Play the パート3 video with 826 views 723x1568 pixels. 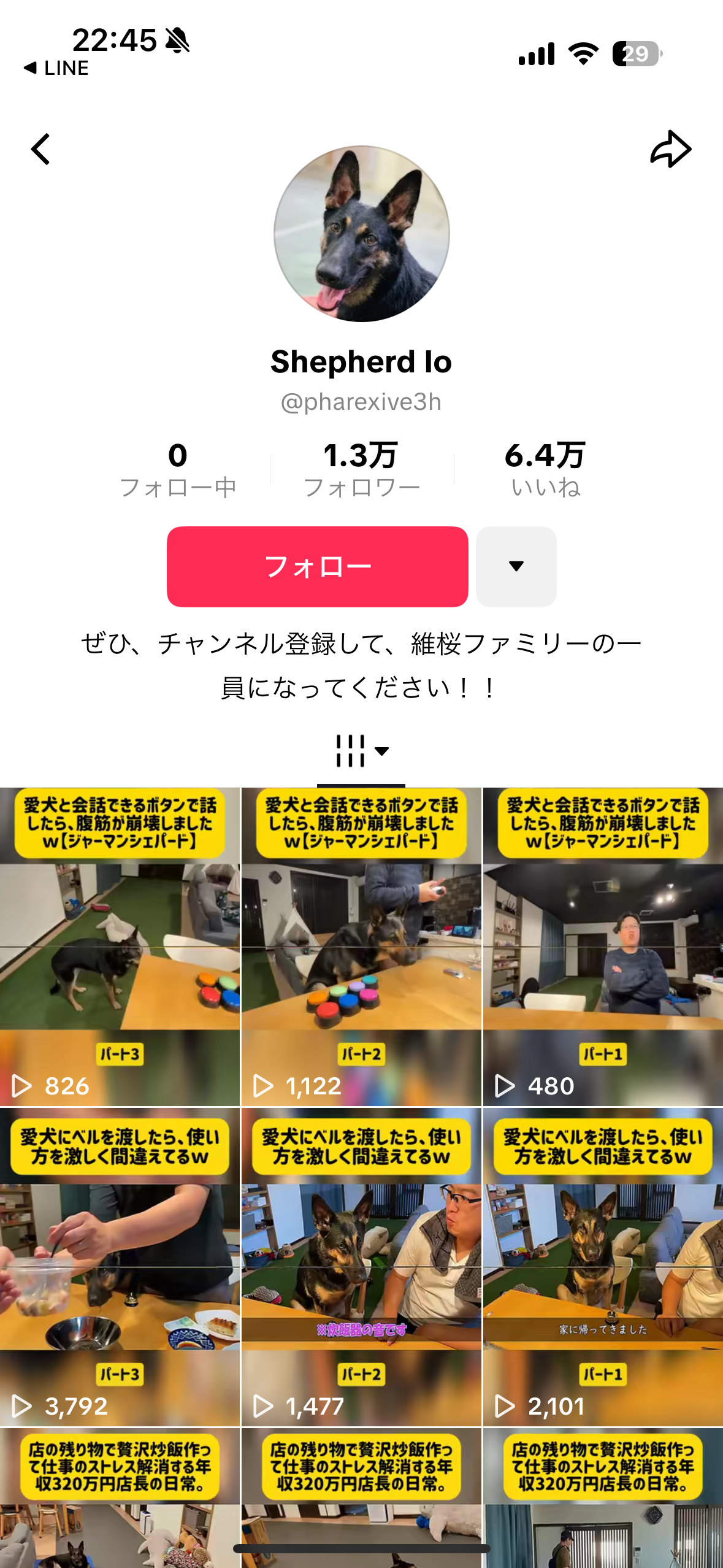tap(120, 947)
